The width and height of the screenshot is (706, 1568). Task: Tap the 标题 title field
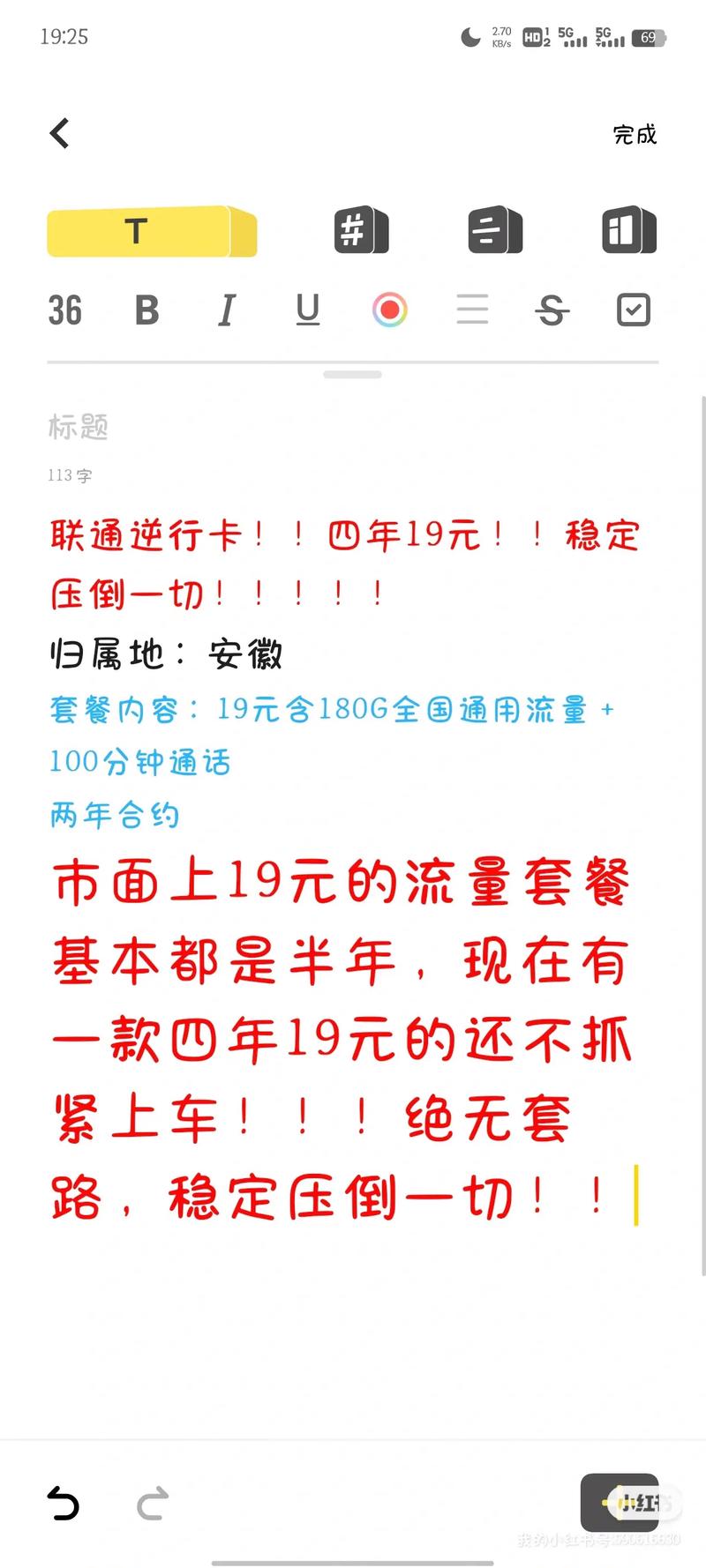point(79,428)
